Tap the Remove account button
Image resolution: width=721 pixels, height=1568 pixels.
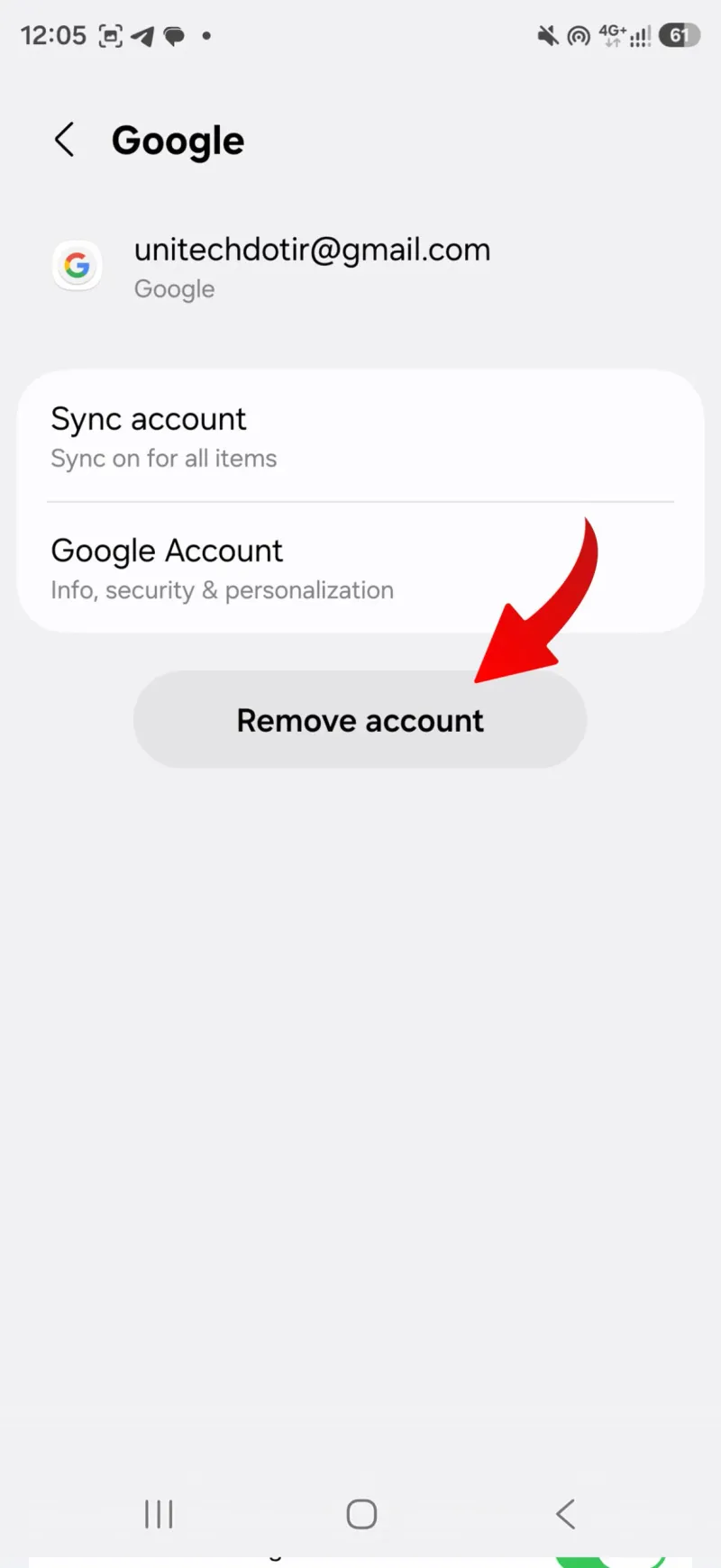click(360, 720)
